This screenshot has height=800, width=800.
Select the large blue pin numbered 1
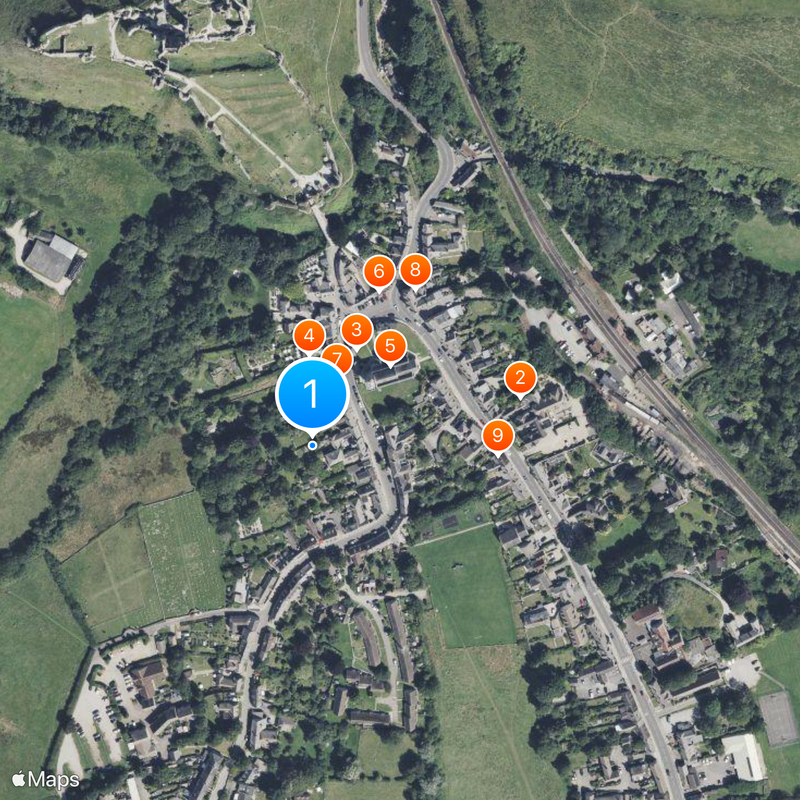312,394
